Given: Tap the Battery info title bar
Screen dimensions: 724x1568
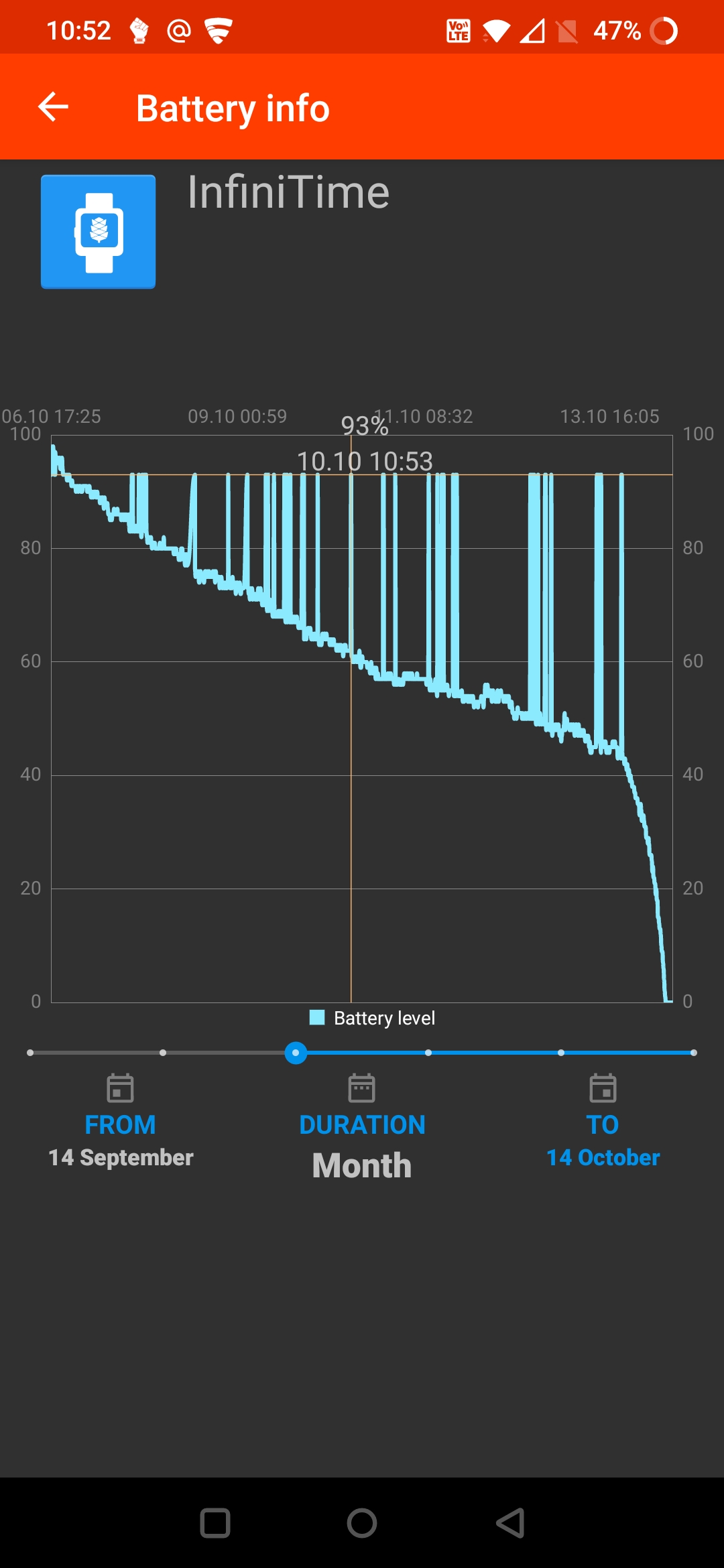Looking at the screenshot, I should [x=233, y=107].
